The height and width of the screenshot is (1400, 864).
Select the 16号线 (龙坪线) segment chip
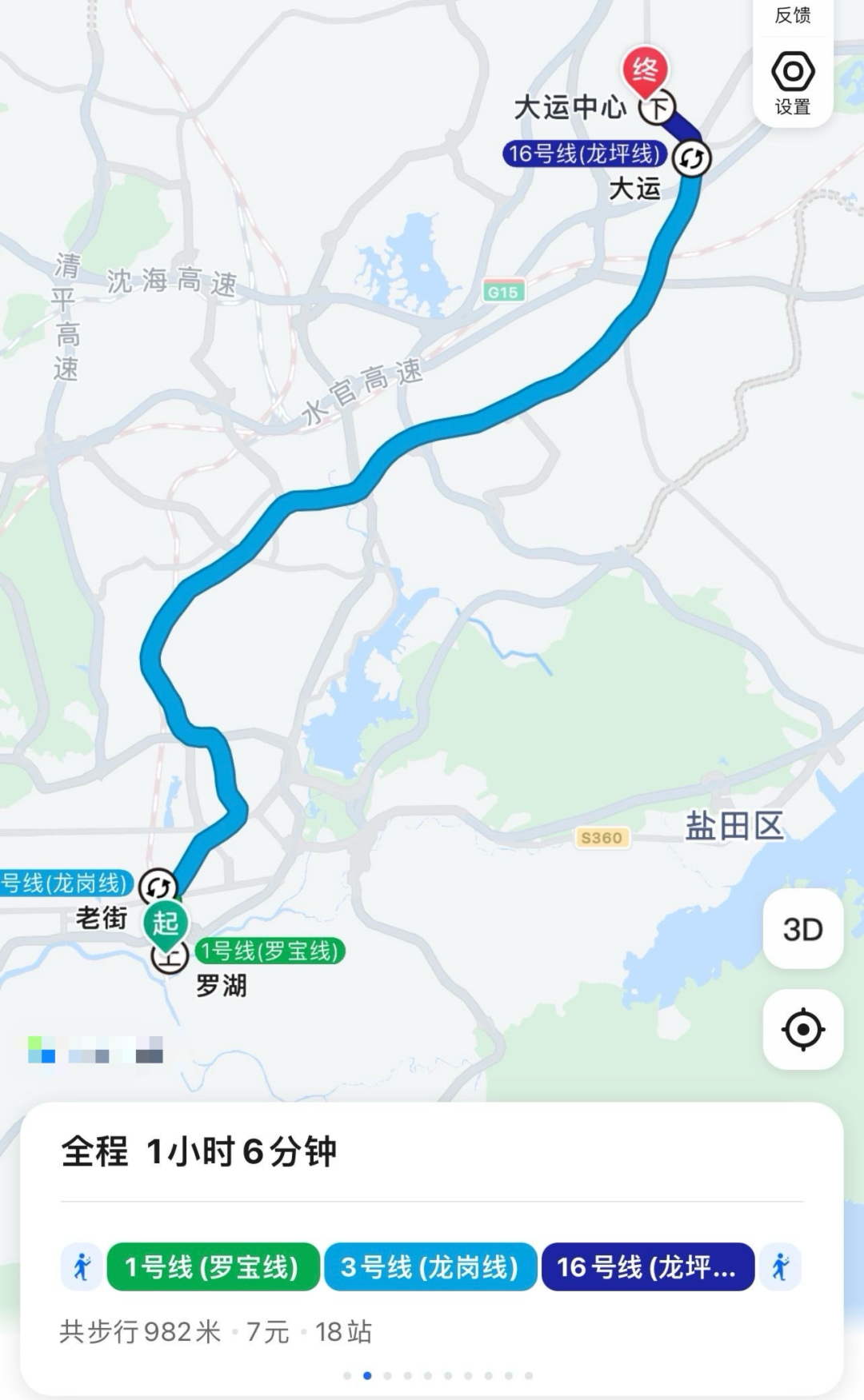[x=647, y=1266]
